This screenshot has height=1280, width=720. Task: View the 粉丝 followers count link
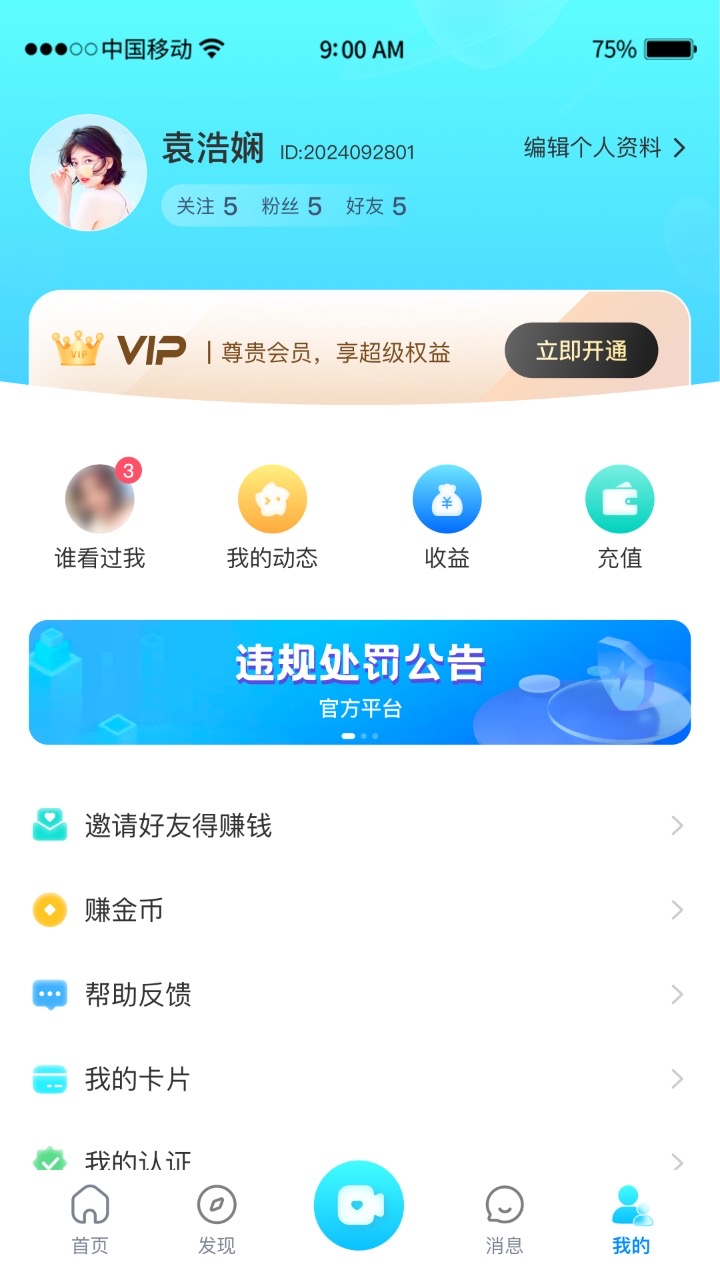[x=290, y=206]
